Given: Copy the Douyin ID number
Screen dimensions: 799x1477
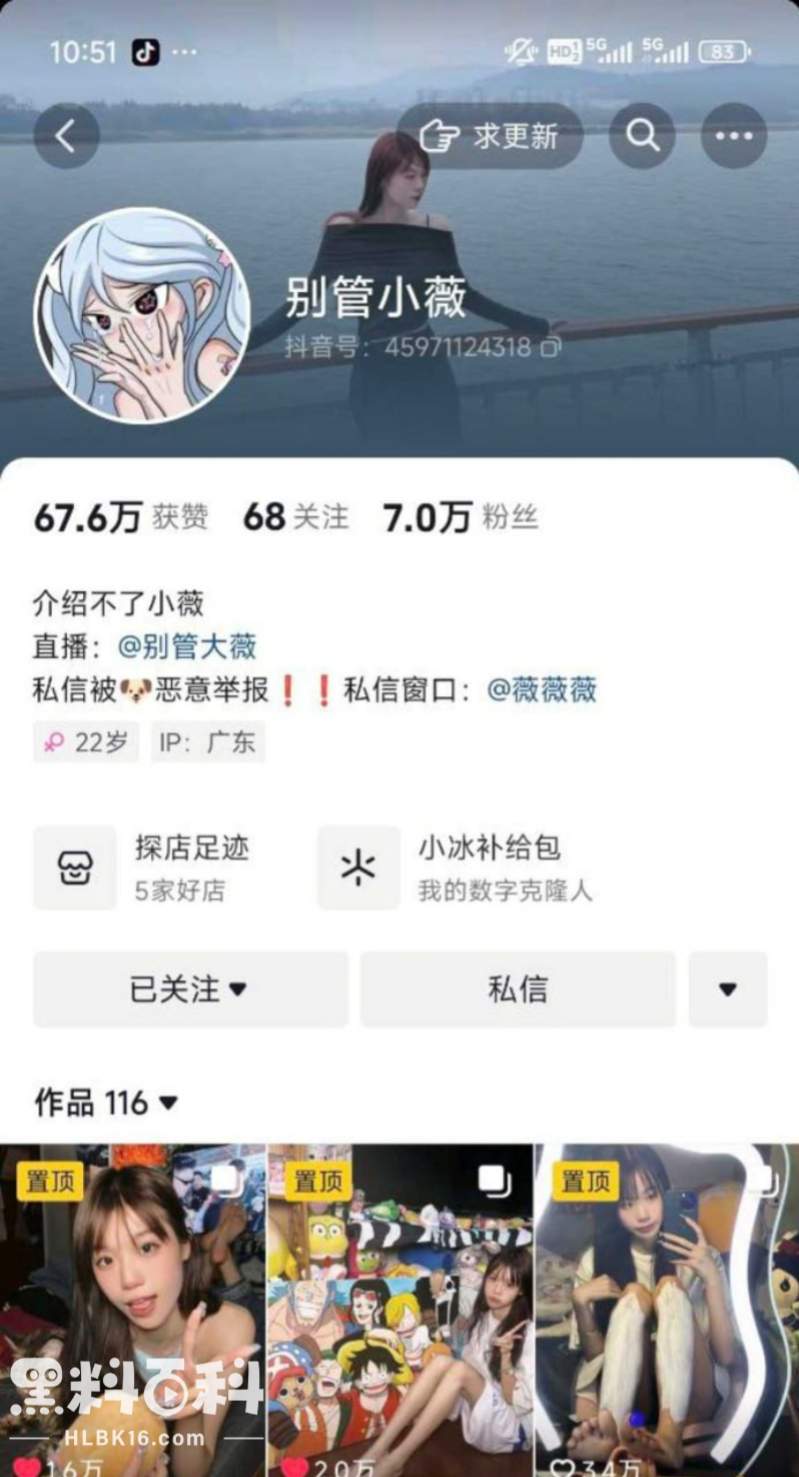Looking at the screenshot, I should click(x=551, y=348).
